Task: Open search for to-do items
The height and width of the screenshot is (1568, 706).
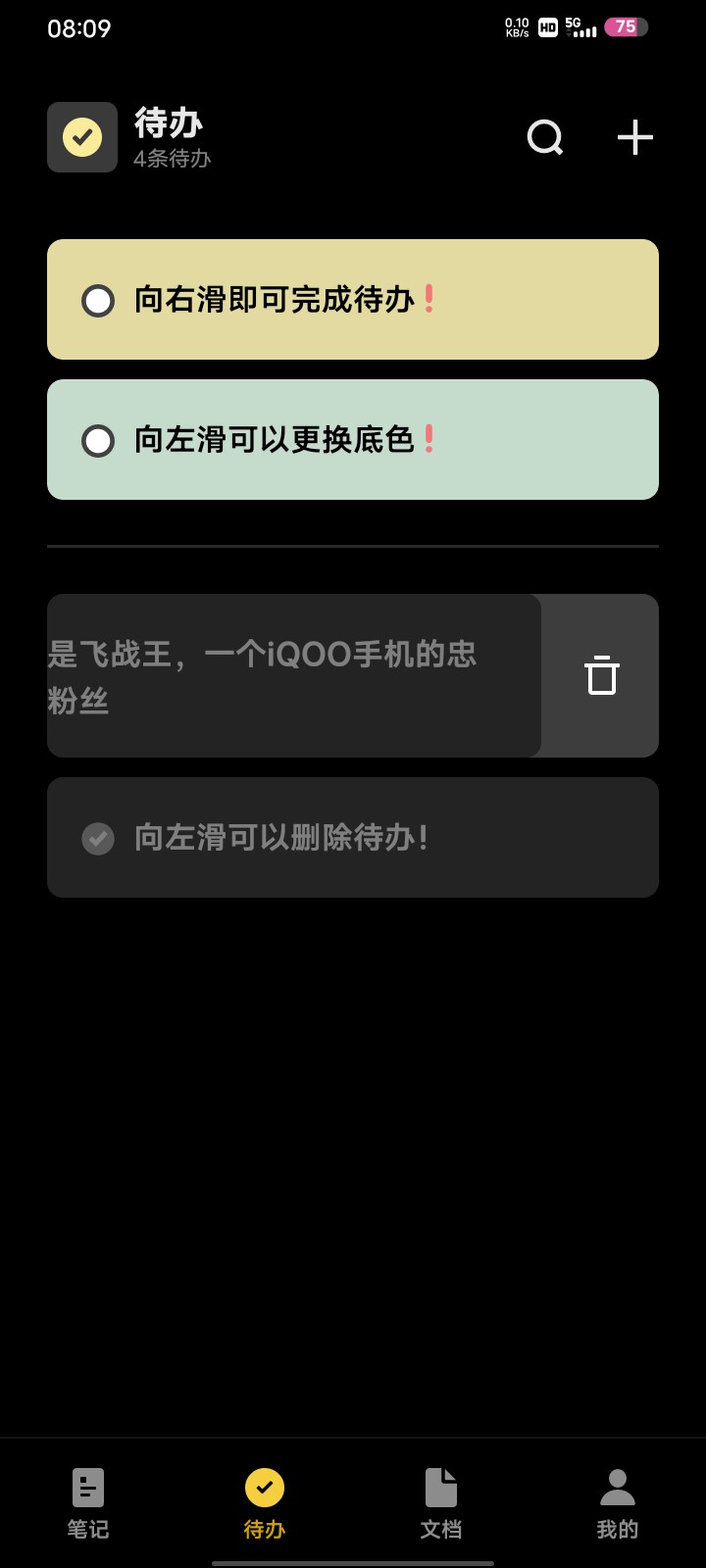Action: [545, 138]
